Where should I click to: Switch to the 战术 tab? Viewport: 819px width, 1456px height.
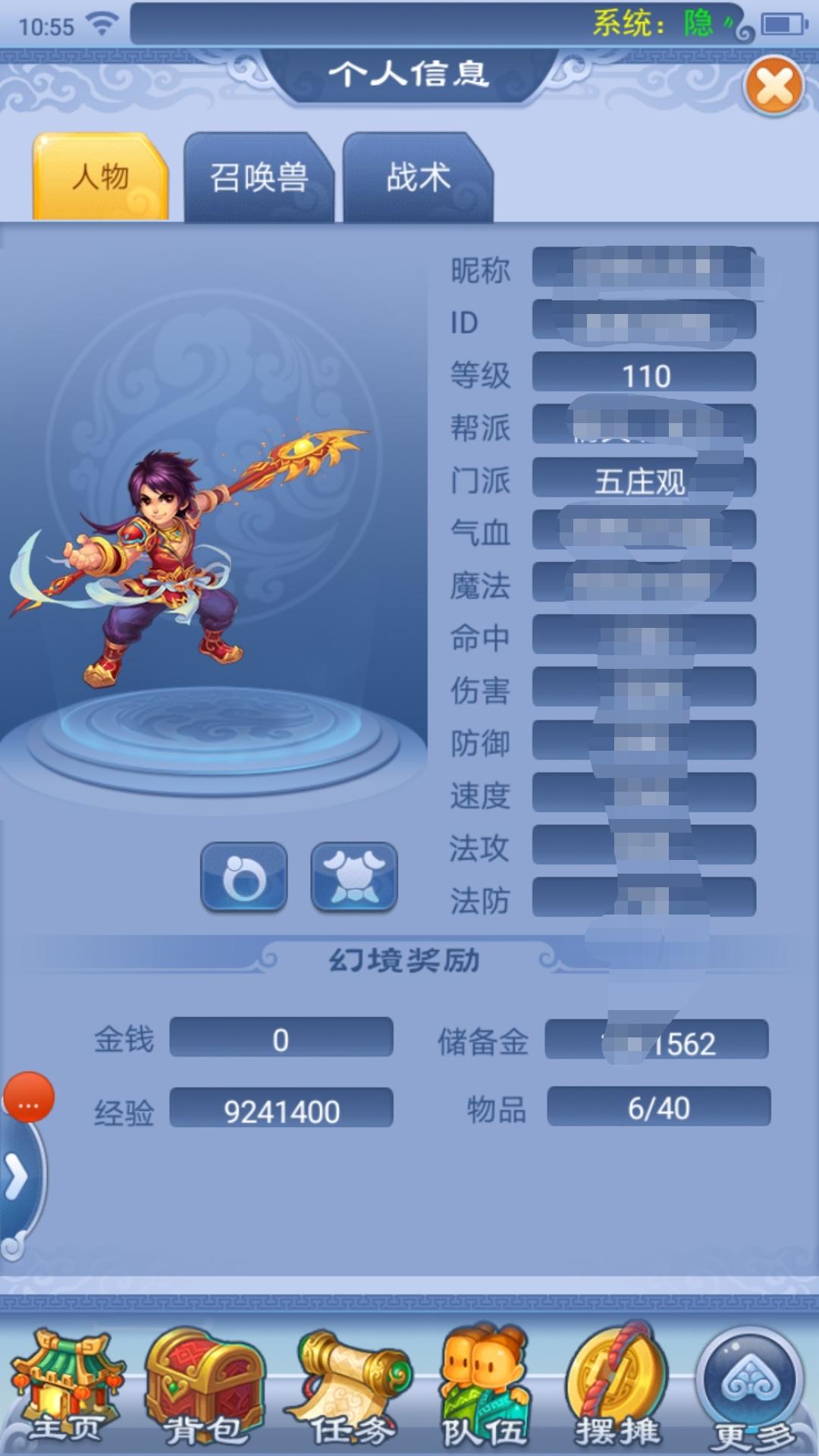[418, 177]
